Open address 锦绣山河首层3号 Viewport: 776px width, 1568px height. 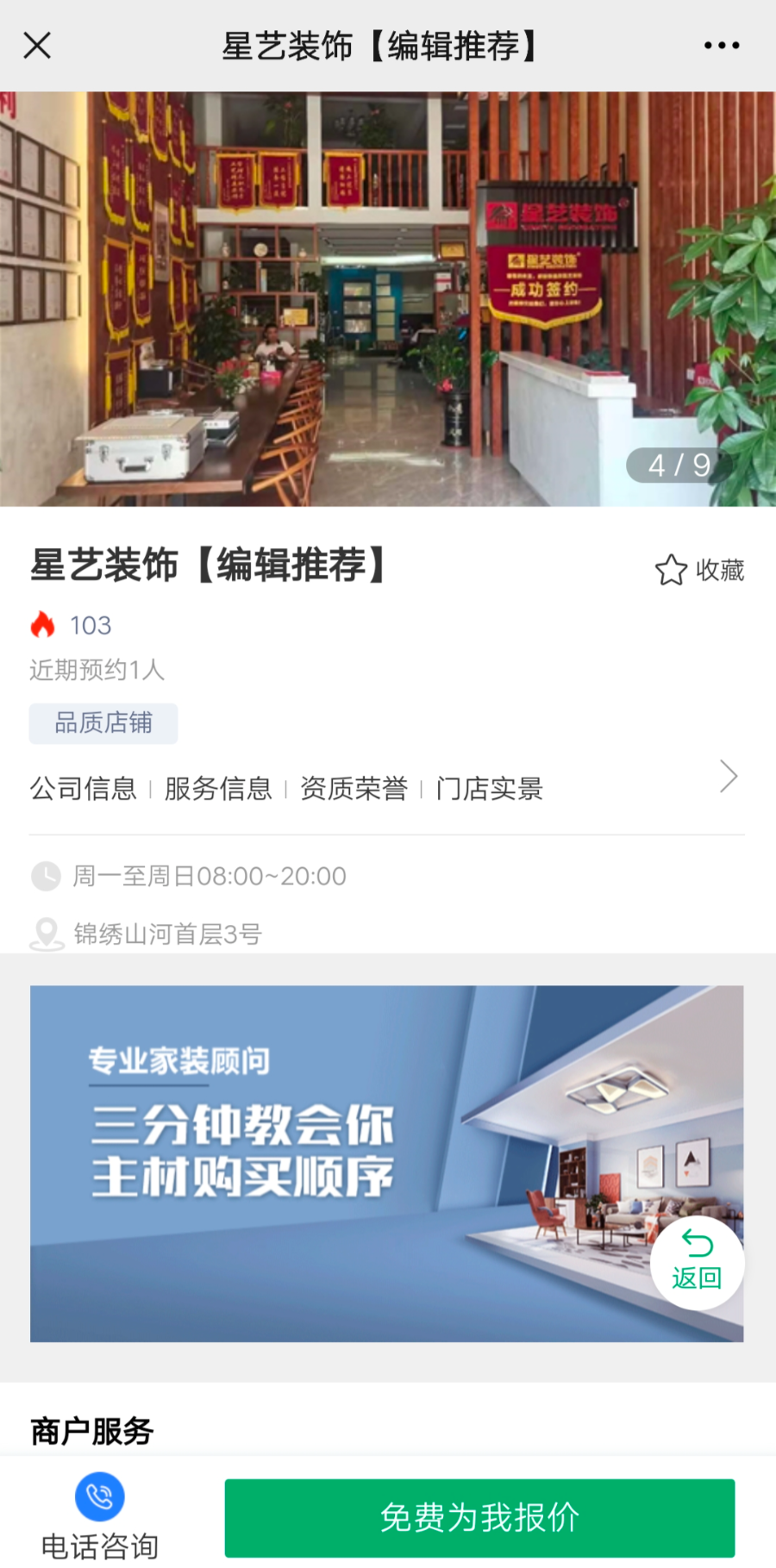click(167, 934)
